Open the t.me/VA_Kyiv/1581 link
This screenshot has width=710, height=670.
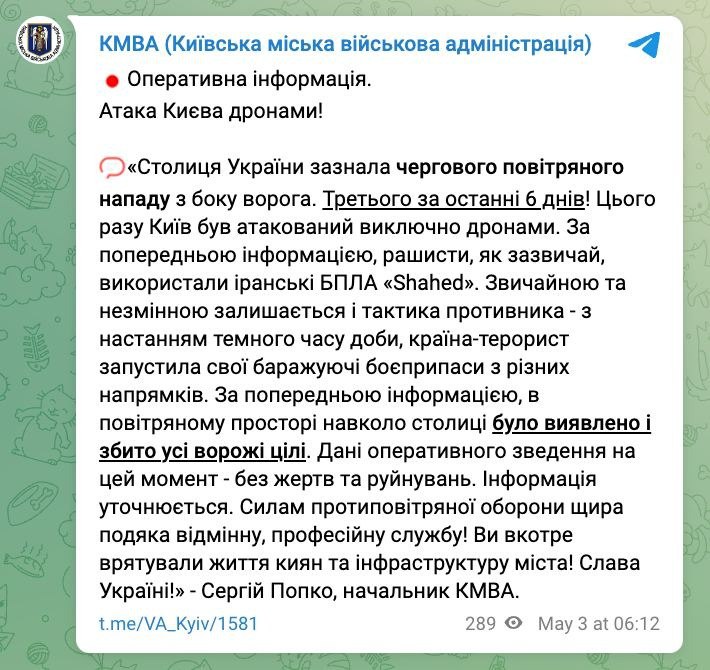(178, 624)
